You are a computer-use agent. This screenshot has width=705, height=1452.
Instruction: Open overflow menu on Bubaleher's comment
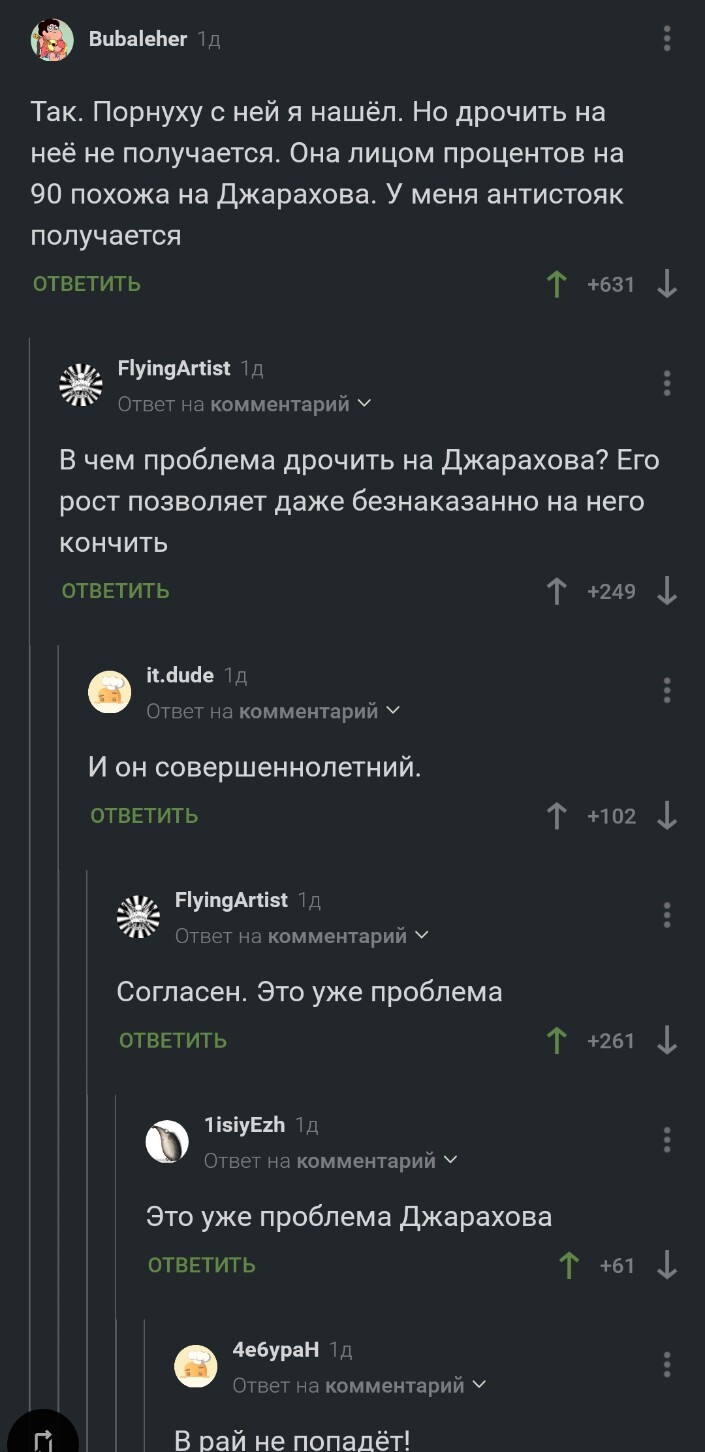[x=667, y=39]
